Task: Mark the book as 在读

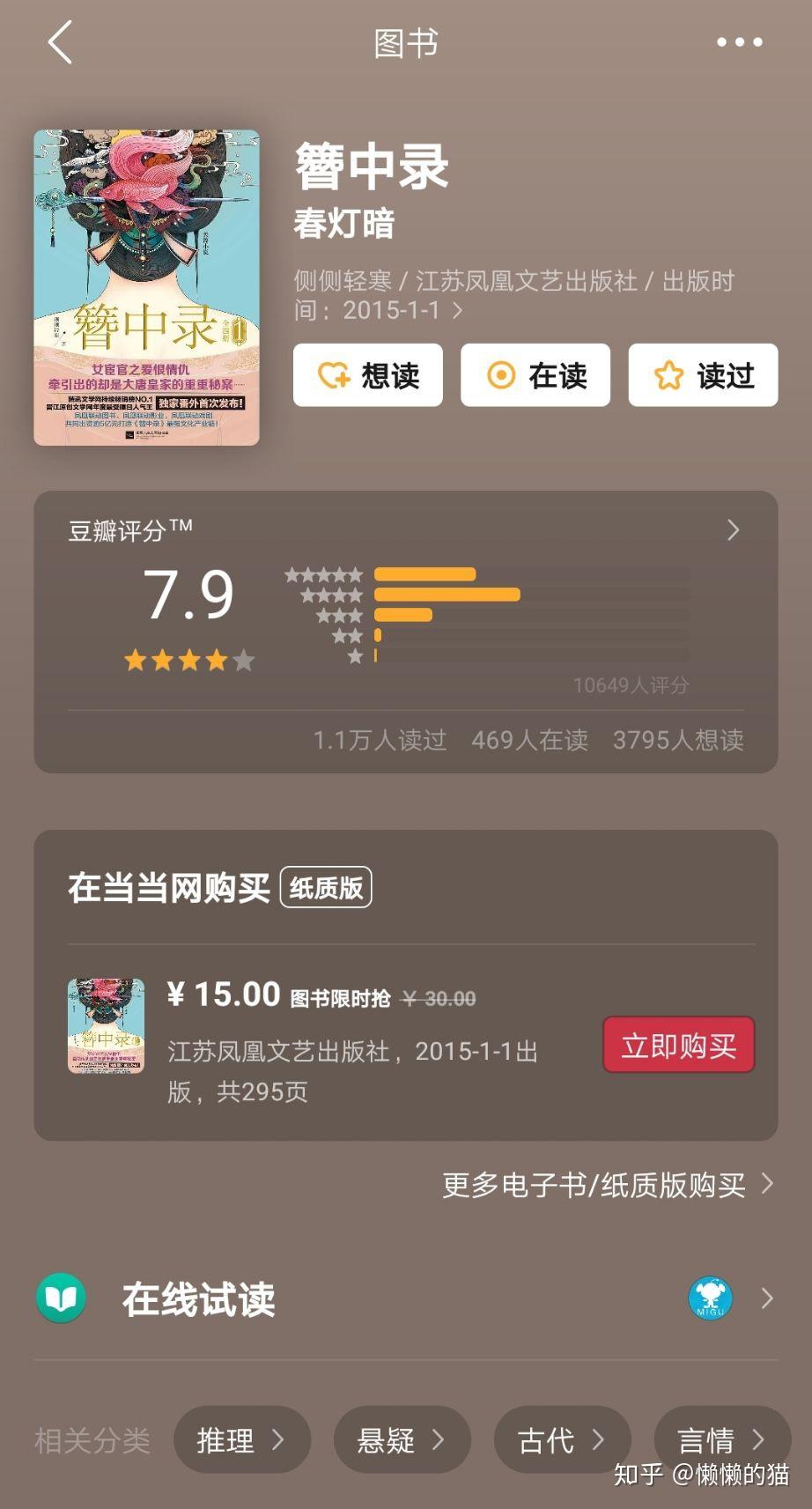Action: [x=535, y=375]
